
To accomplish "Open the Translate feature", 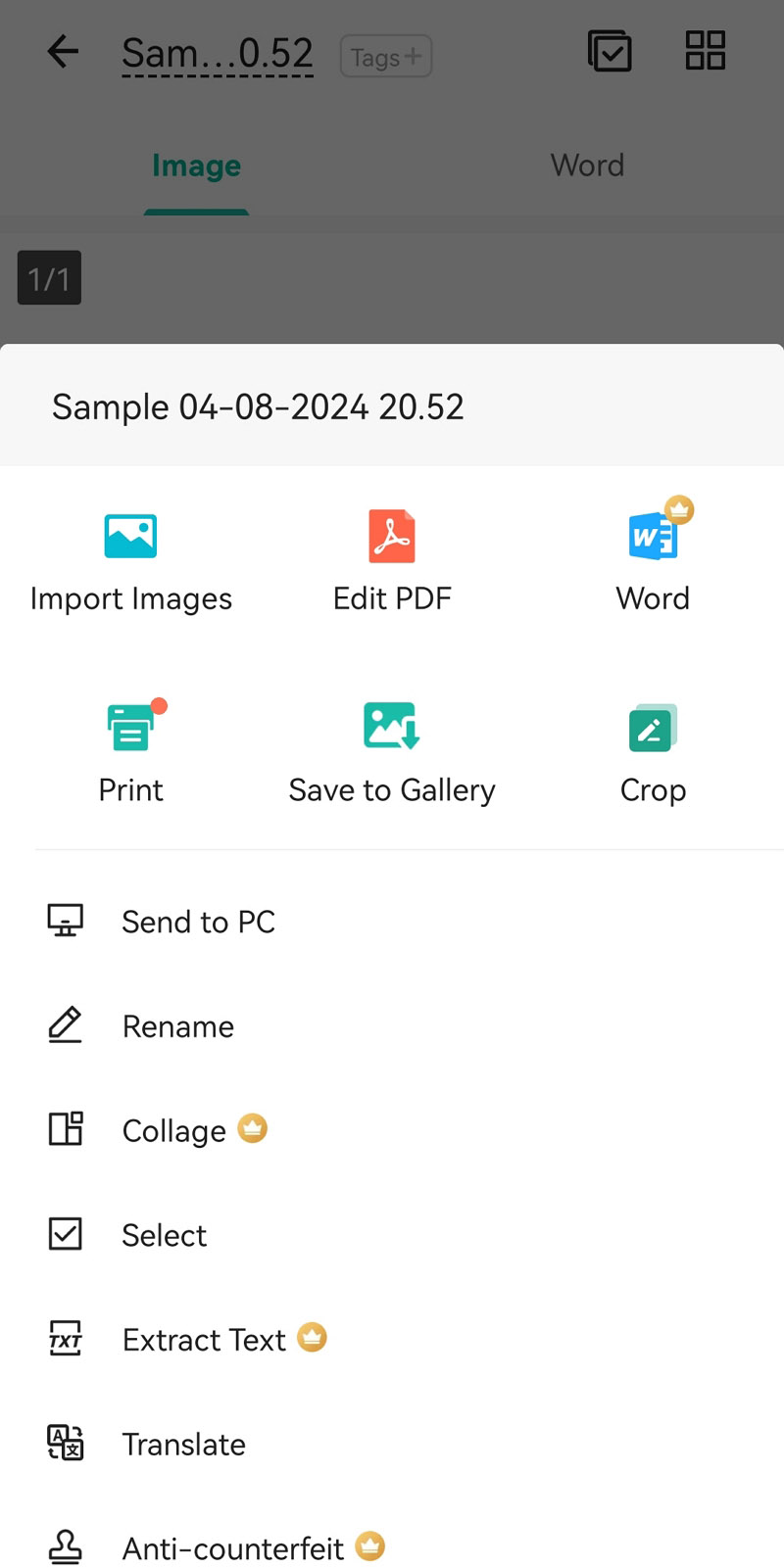I will [x=183, y=1444].
